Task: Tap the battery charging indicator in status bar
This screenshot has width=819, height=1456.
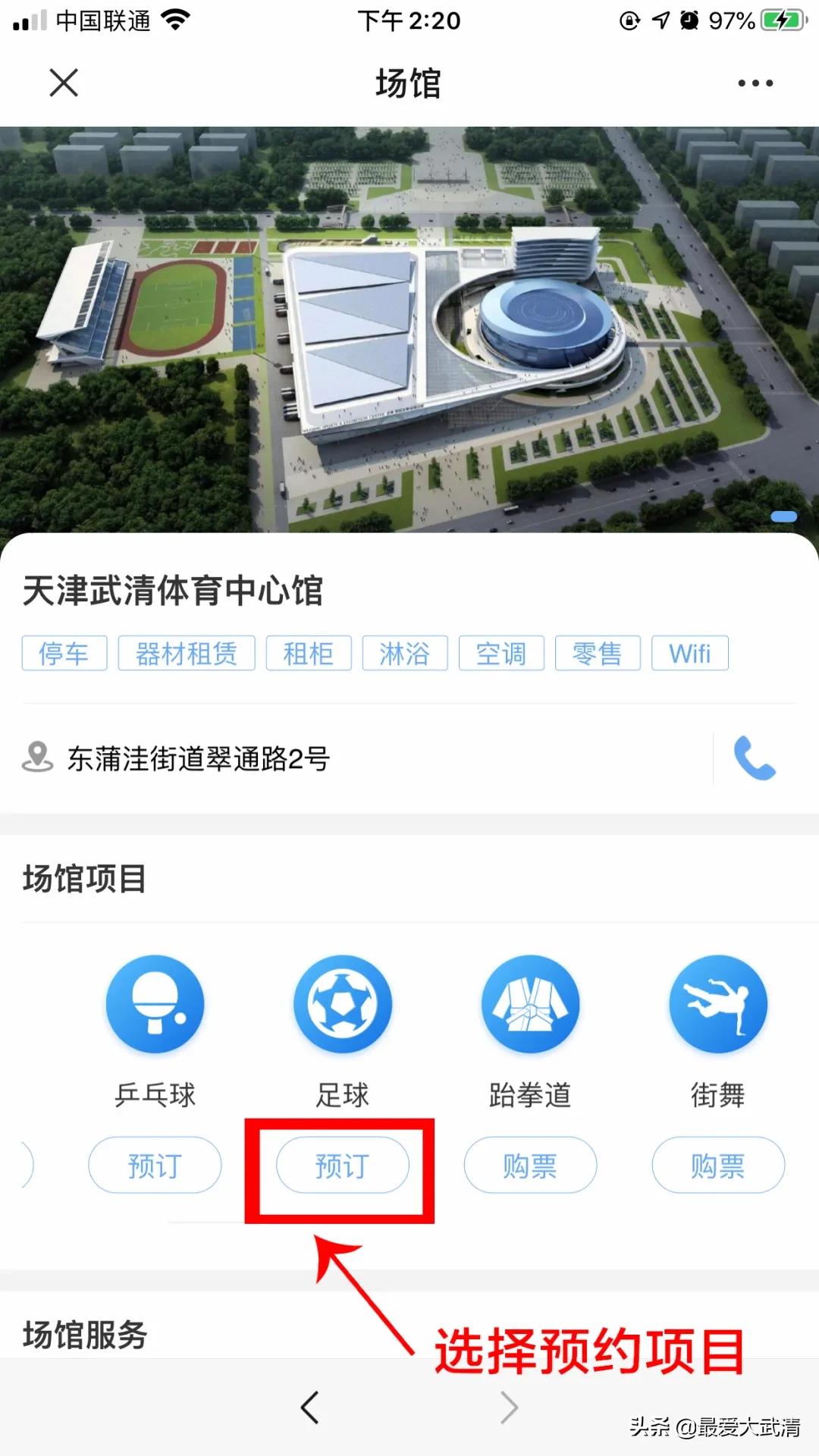Action: tap(781, 20)
